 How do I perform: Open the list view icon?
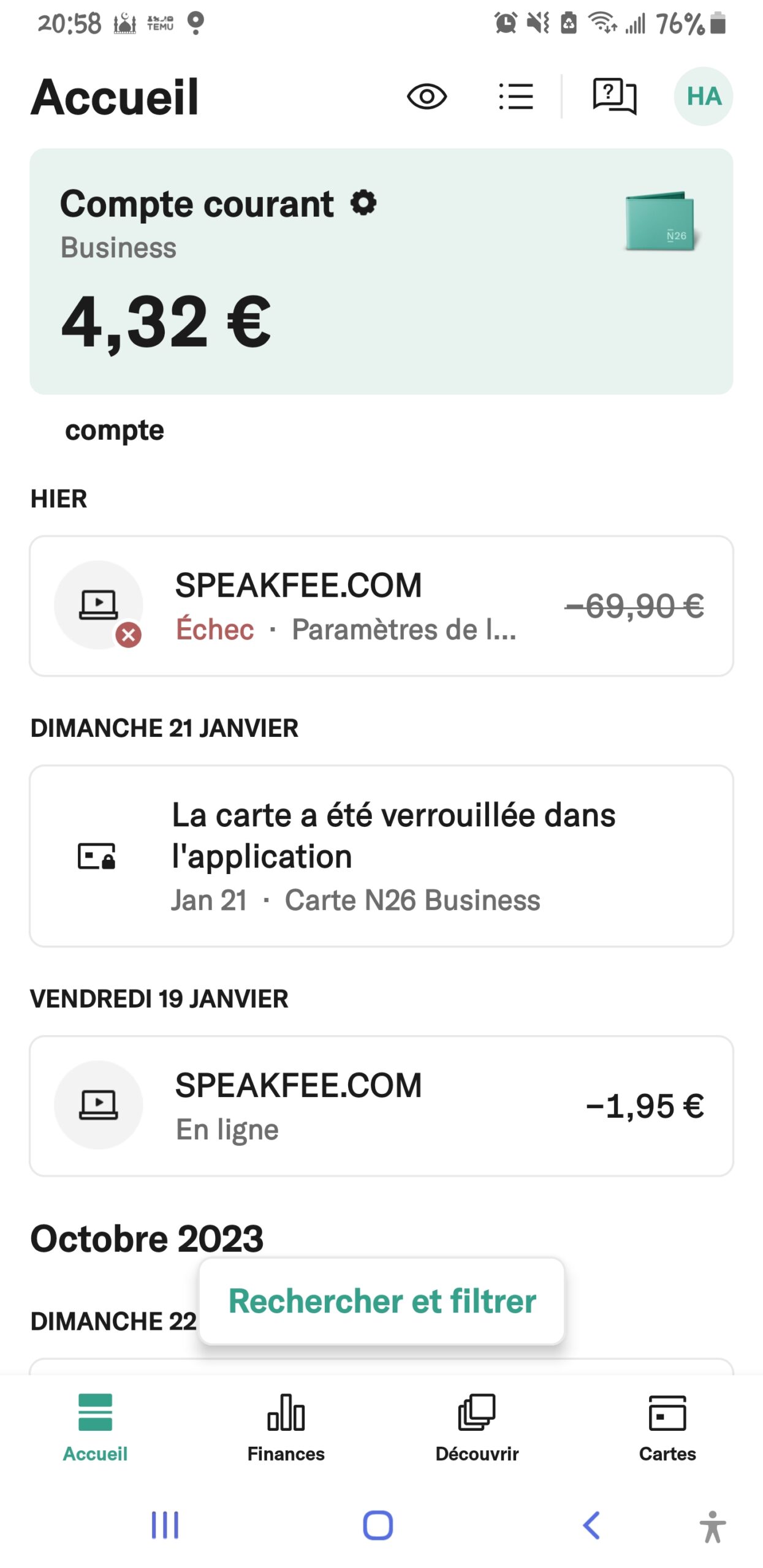click(515, 97)
